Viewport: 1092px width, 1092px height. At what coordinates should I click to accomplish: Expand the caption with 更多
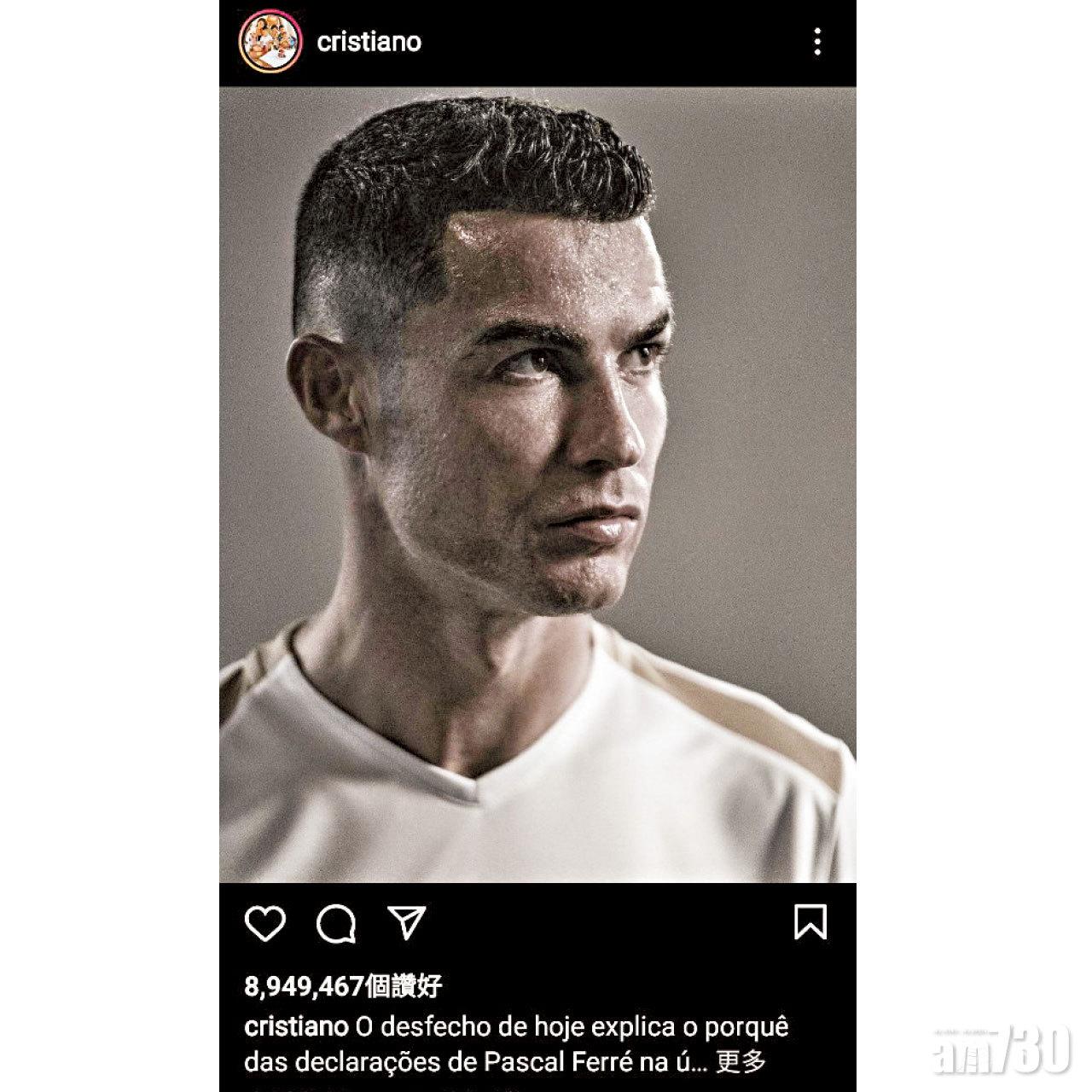[741, 1062]
